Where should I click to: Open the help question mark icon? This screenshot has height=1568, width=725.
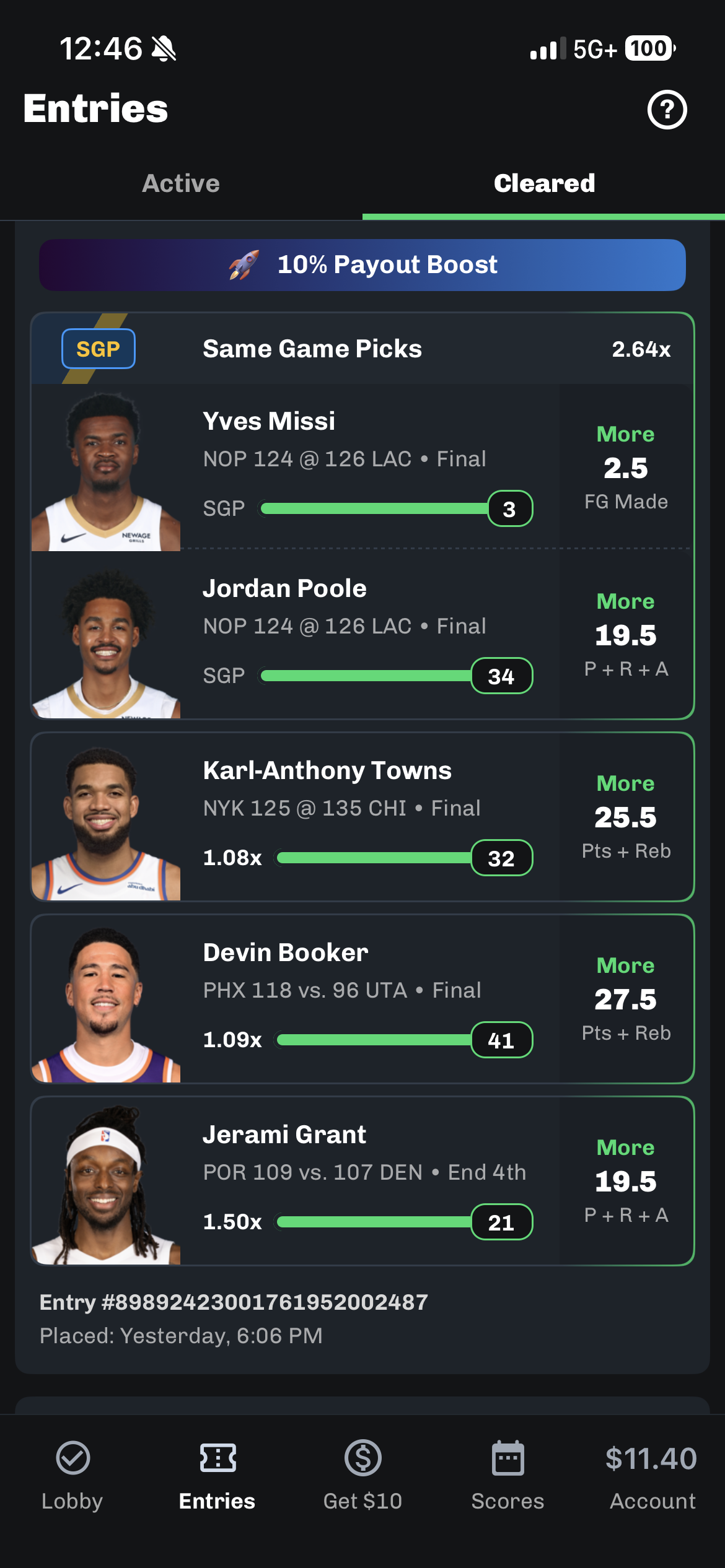(x=667, y=110)
